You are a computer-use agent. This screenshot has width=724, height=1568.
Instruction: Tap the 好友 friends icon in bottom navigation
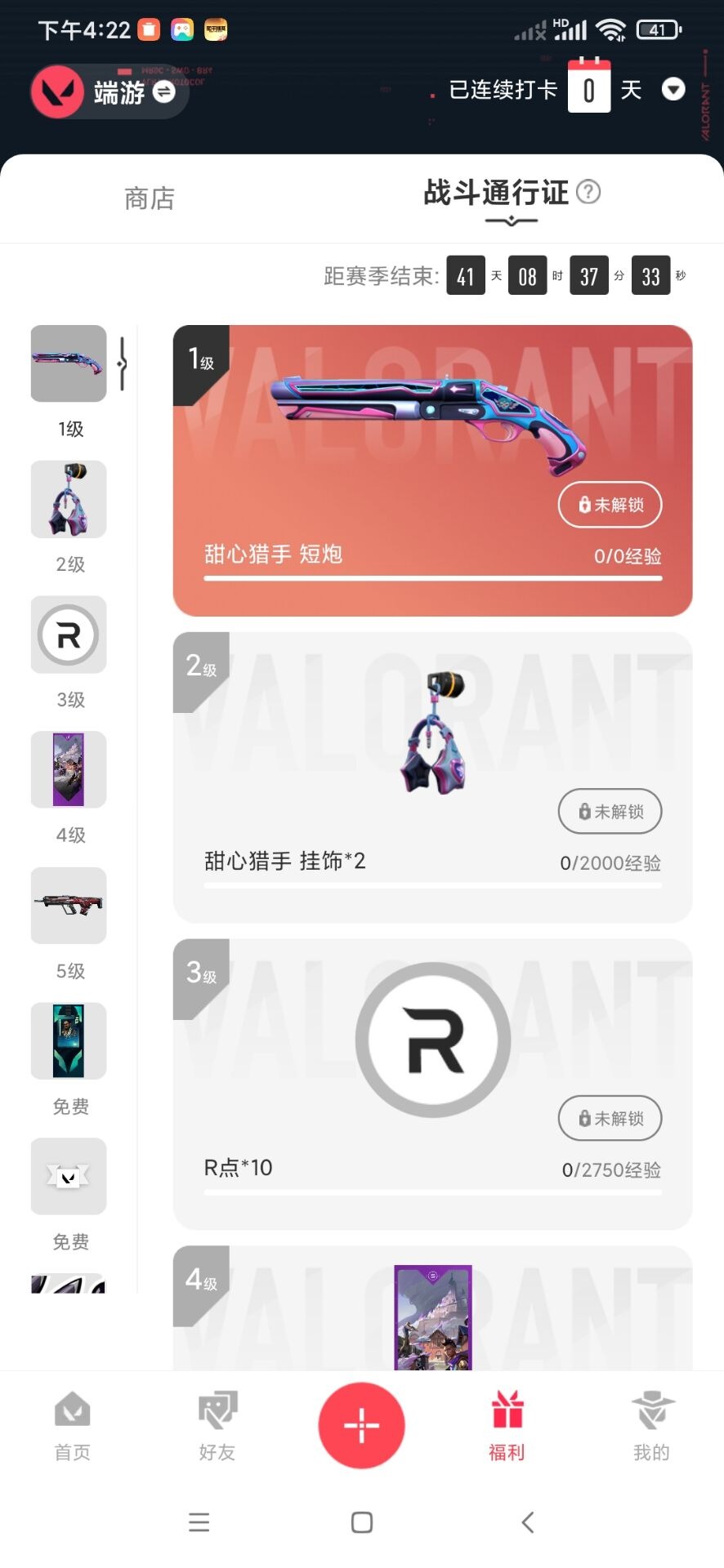[217, 1425]
